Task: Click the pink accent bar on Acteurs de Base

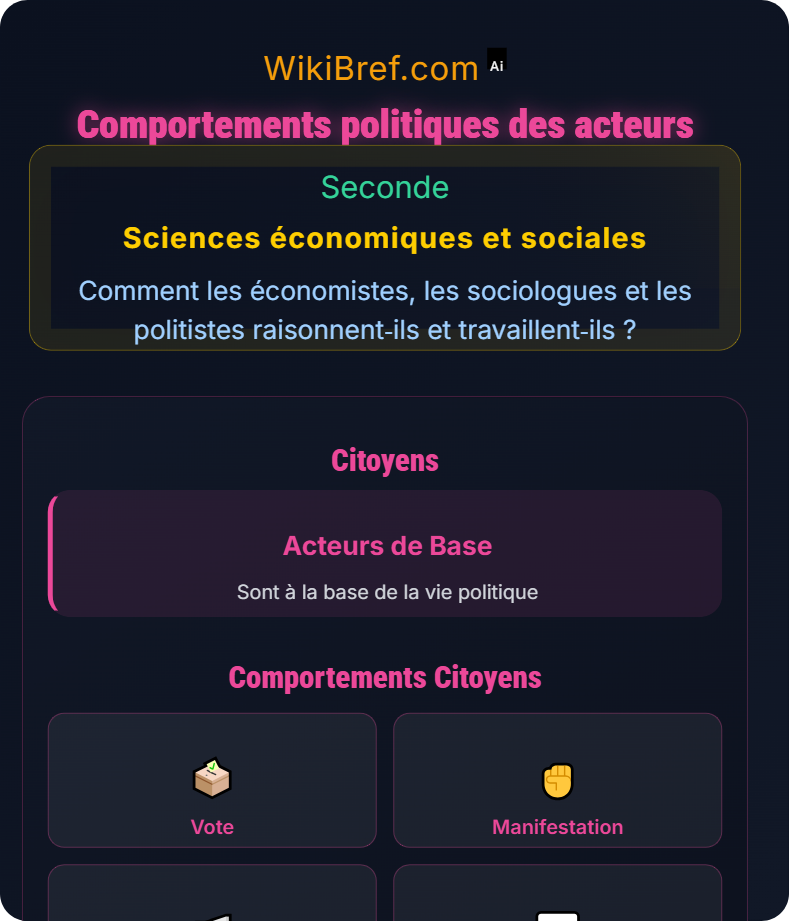Action: click(51, 553)
